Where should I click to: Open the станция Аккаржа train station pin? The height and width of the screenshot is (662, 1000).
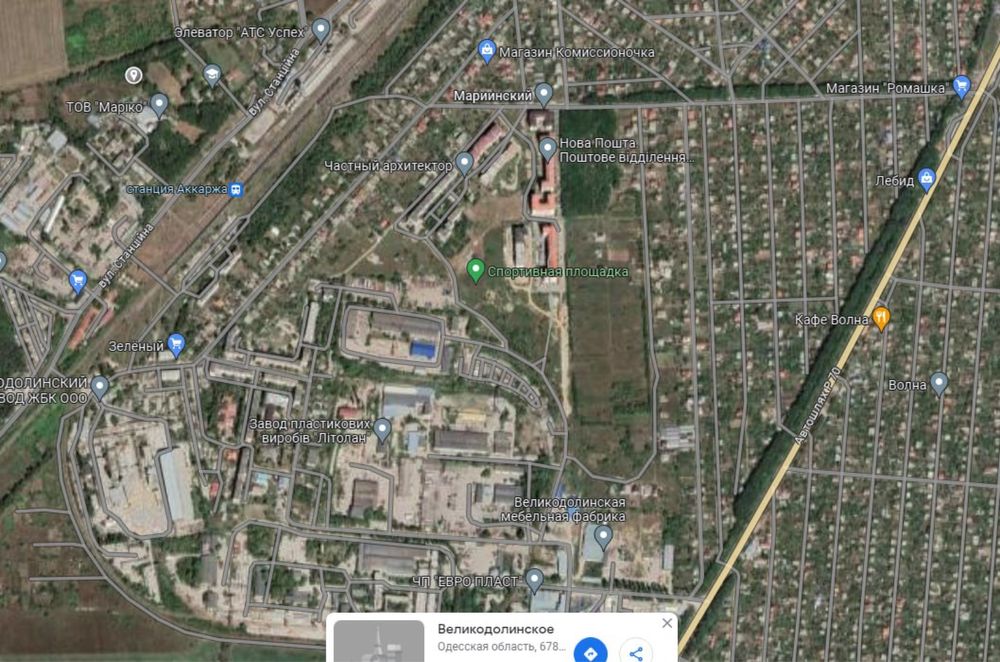pyautogui.click(x=235, y=188)
